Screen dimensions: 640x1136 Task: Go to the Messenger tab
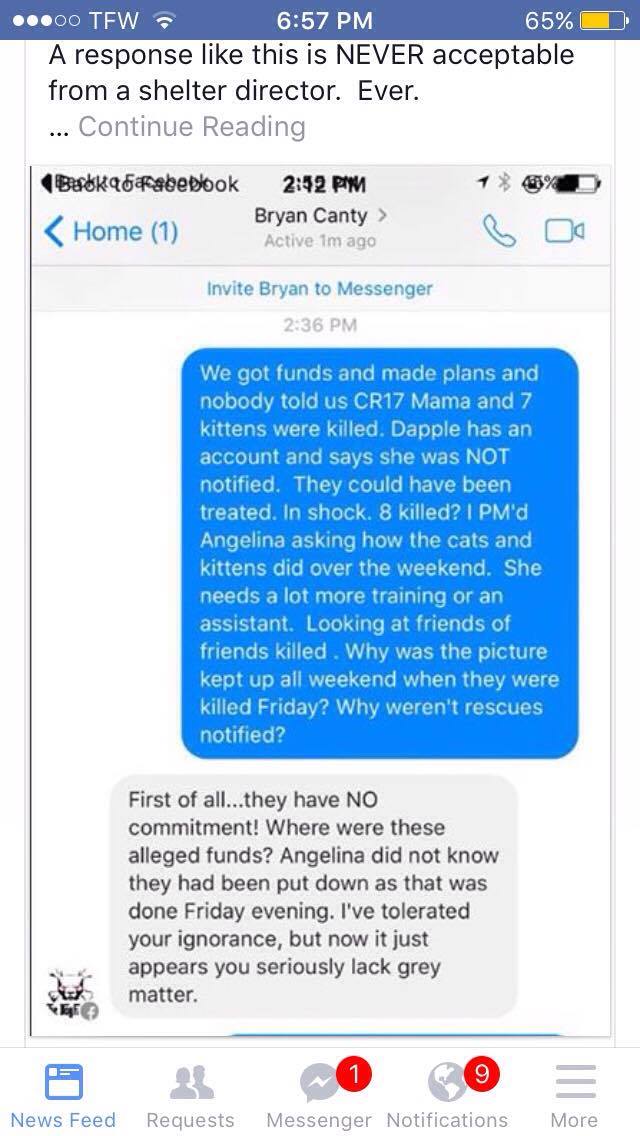(x=320, y=1094)
